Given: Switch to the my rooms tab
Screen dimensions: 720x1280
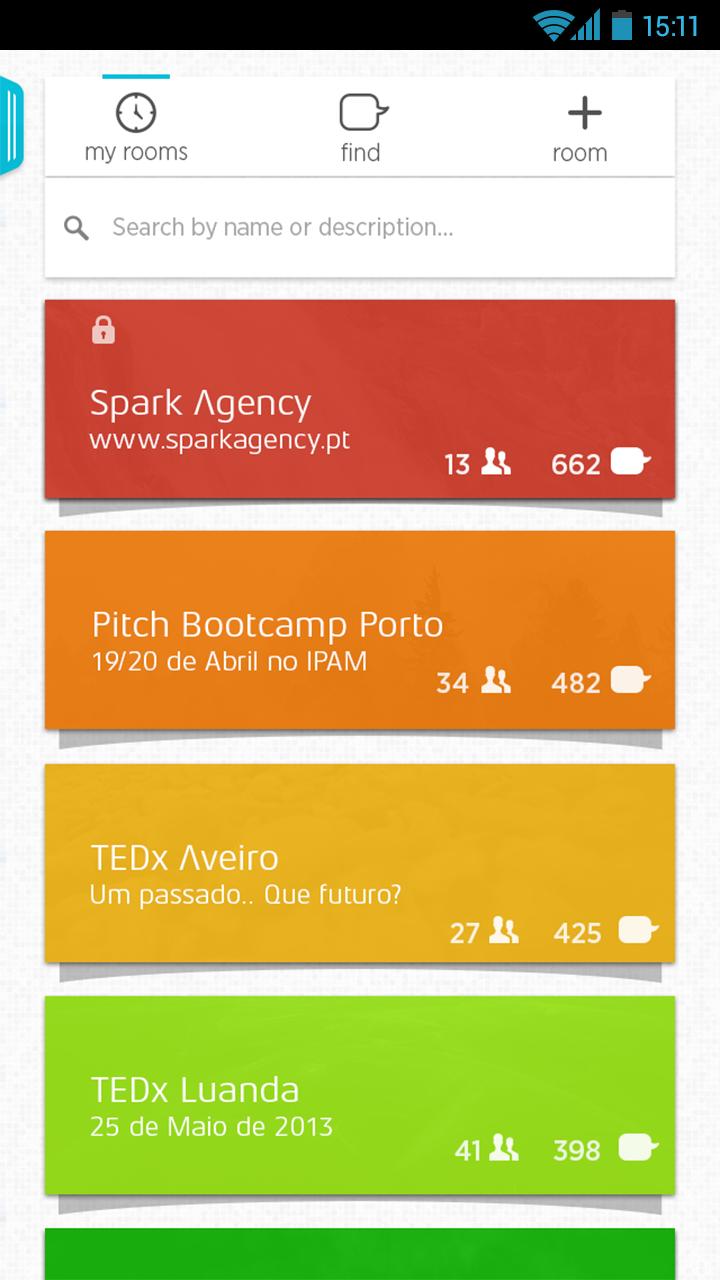Looking at the screenshot, I should point(136,127).
